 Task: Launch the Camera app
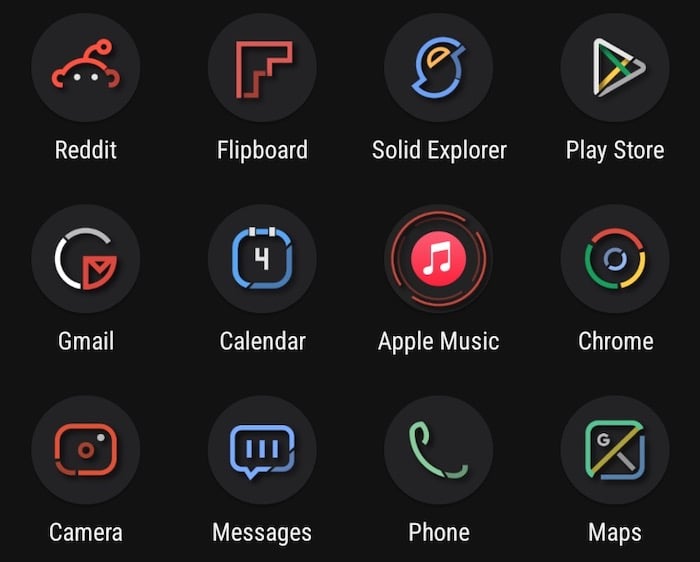click(x=86, y=449)
